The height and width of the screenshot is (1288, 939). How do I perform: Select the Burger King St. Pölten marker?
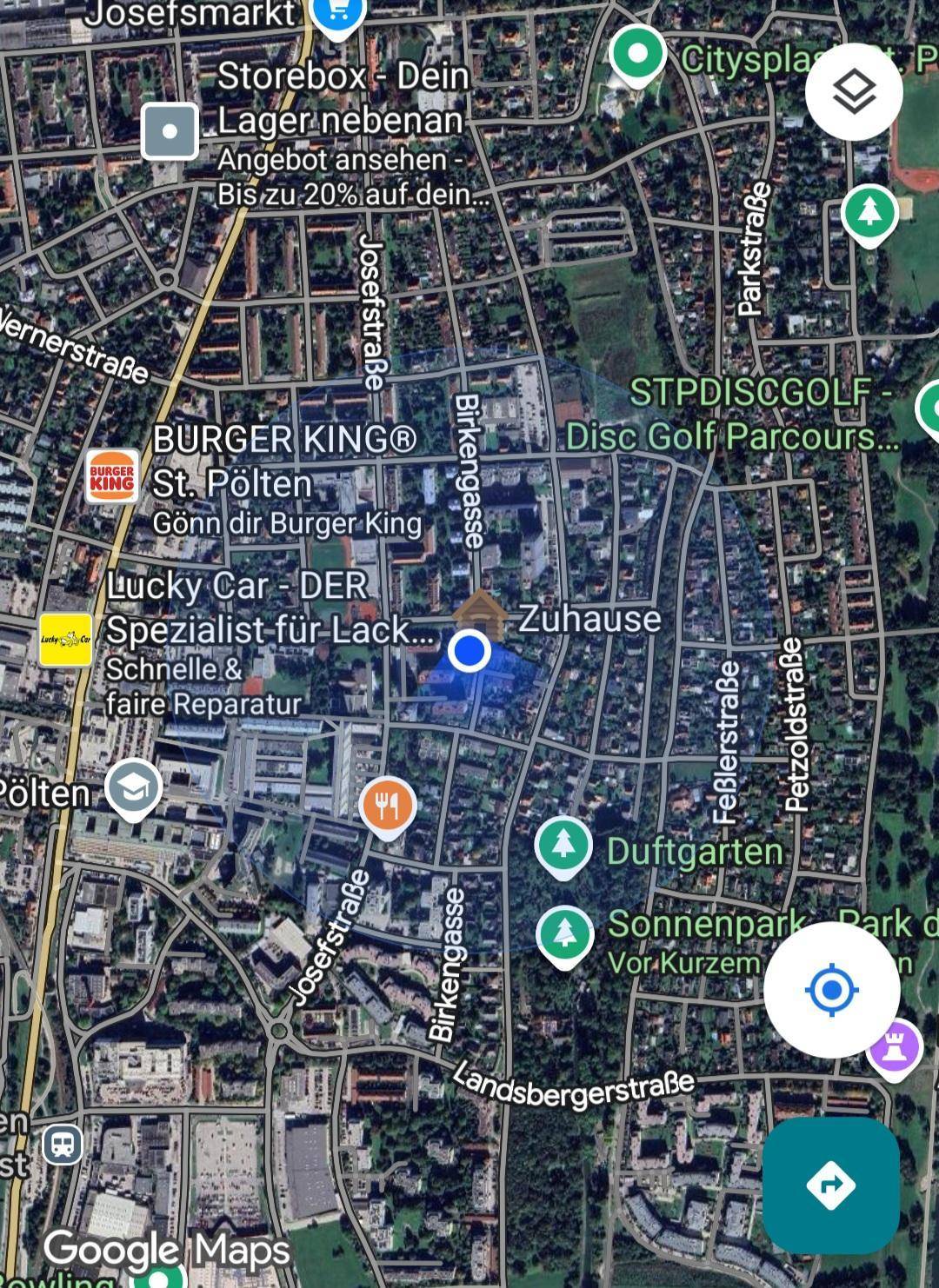click(112, 476)
